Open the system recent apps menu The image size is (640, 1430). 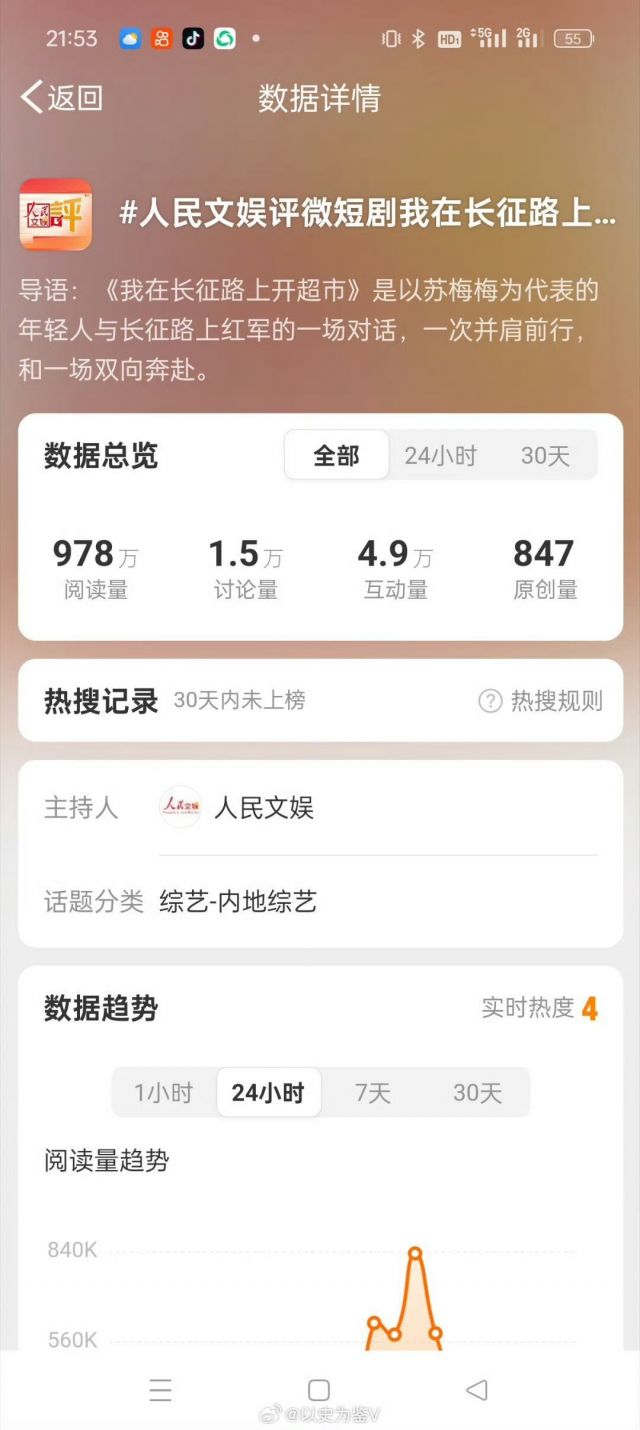tap(160, 1390)
